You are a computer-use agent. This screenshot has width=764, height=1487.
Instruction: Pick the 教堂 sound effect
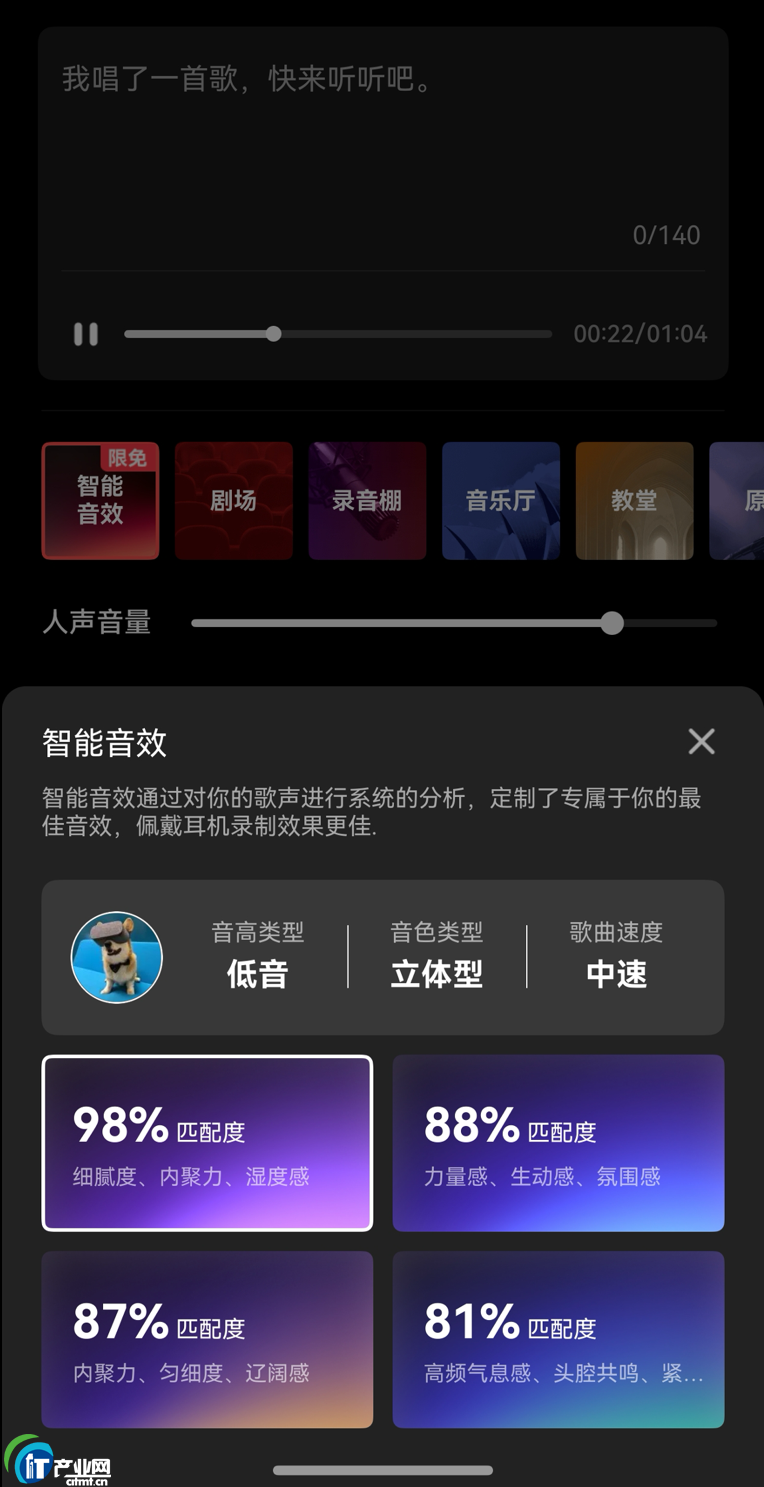pyautogui.click(x=634, y=500)
